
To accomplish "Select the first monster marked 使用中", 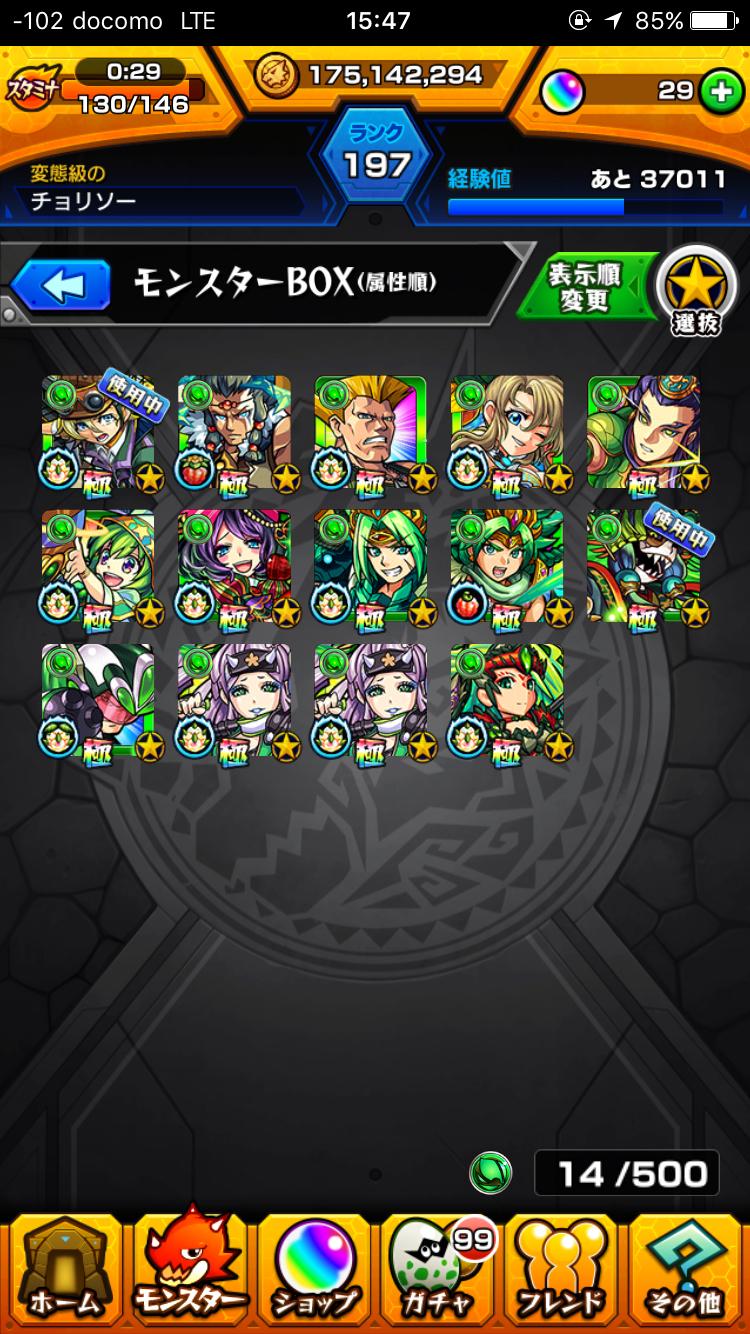I will point(98,432).
